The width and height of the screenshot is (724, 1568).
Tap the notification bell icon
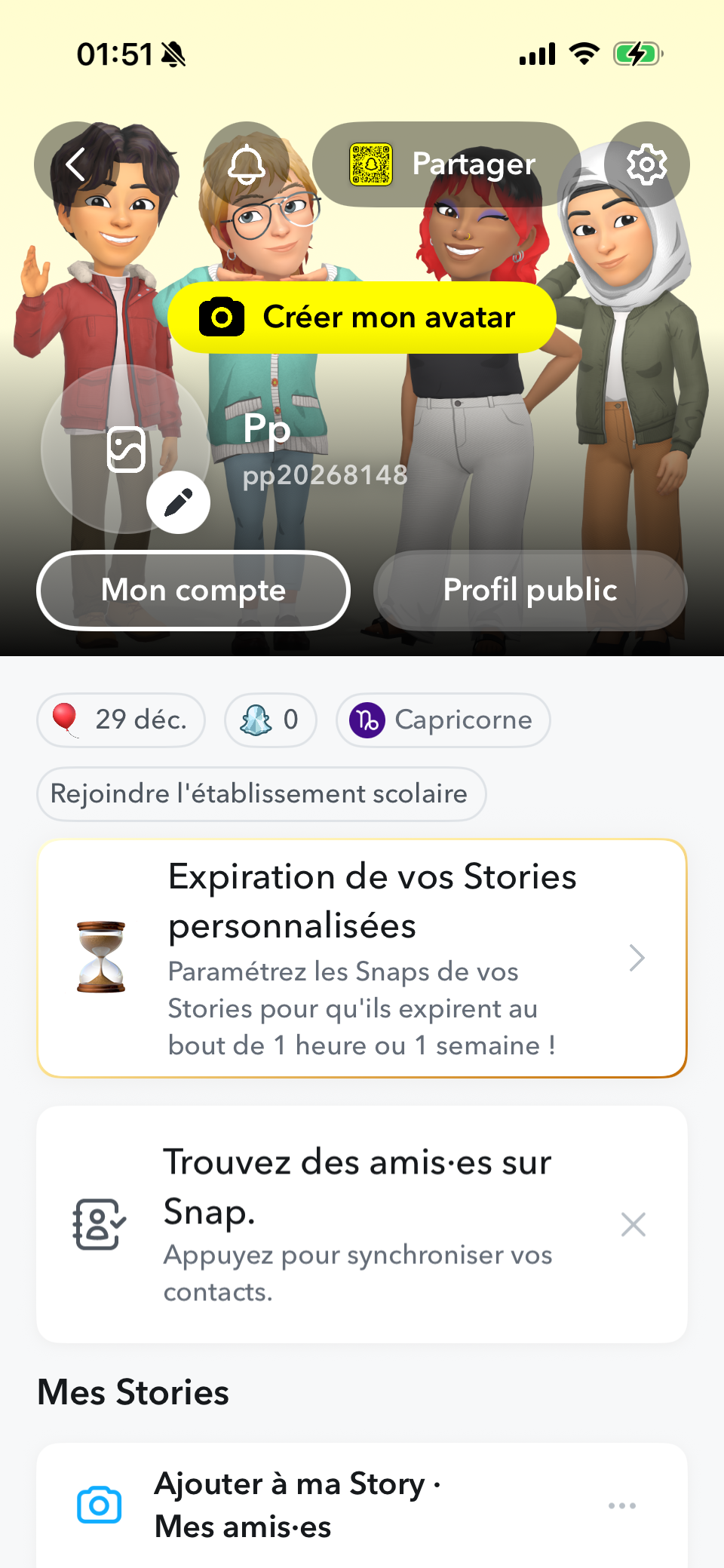point(244,164)
